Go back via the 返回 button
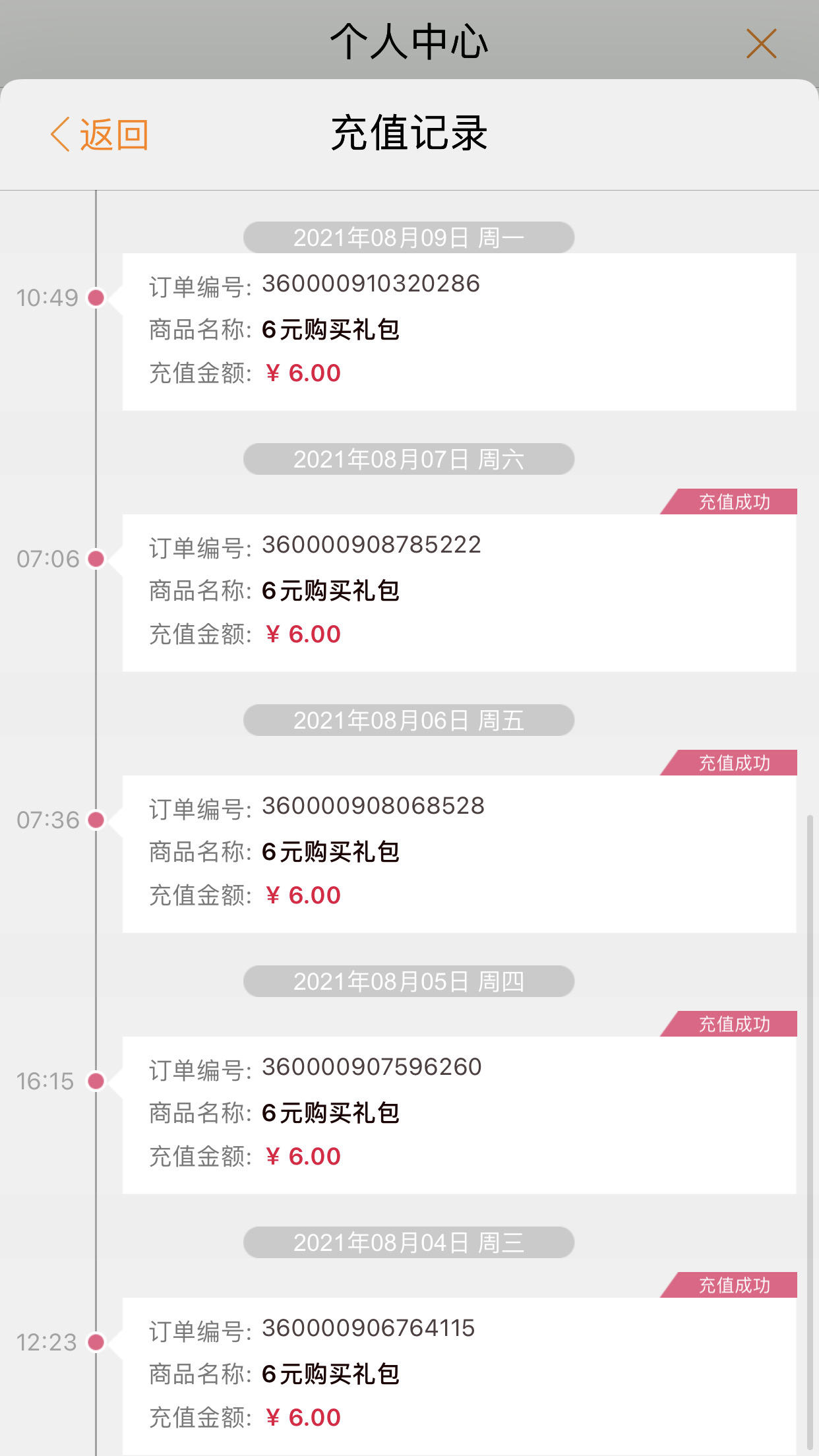This screenshot has height=1456, width=819. tap(100, 135)
